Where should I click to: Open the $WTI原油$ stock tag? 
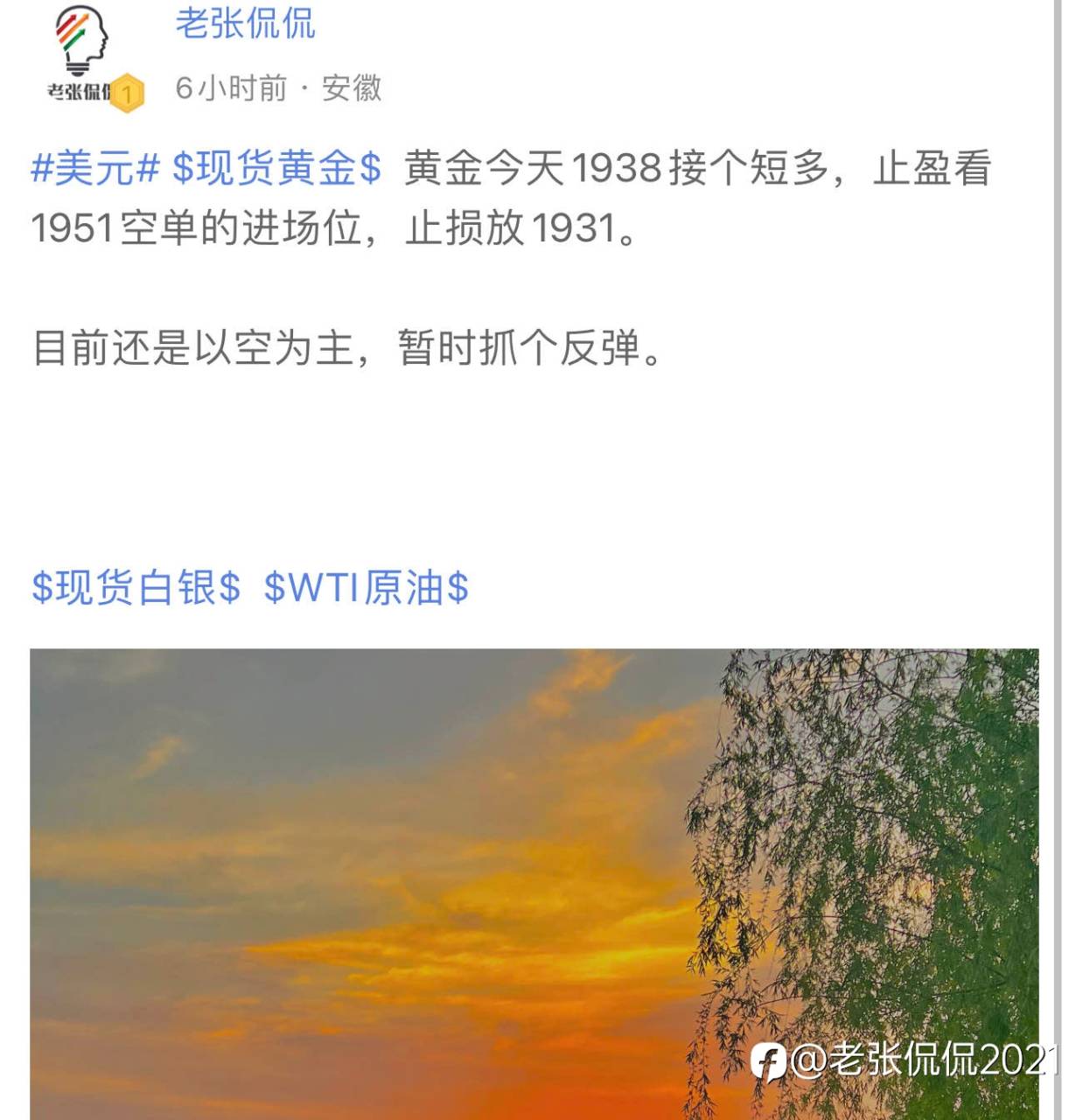(367, 587)
